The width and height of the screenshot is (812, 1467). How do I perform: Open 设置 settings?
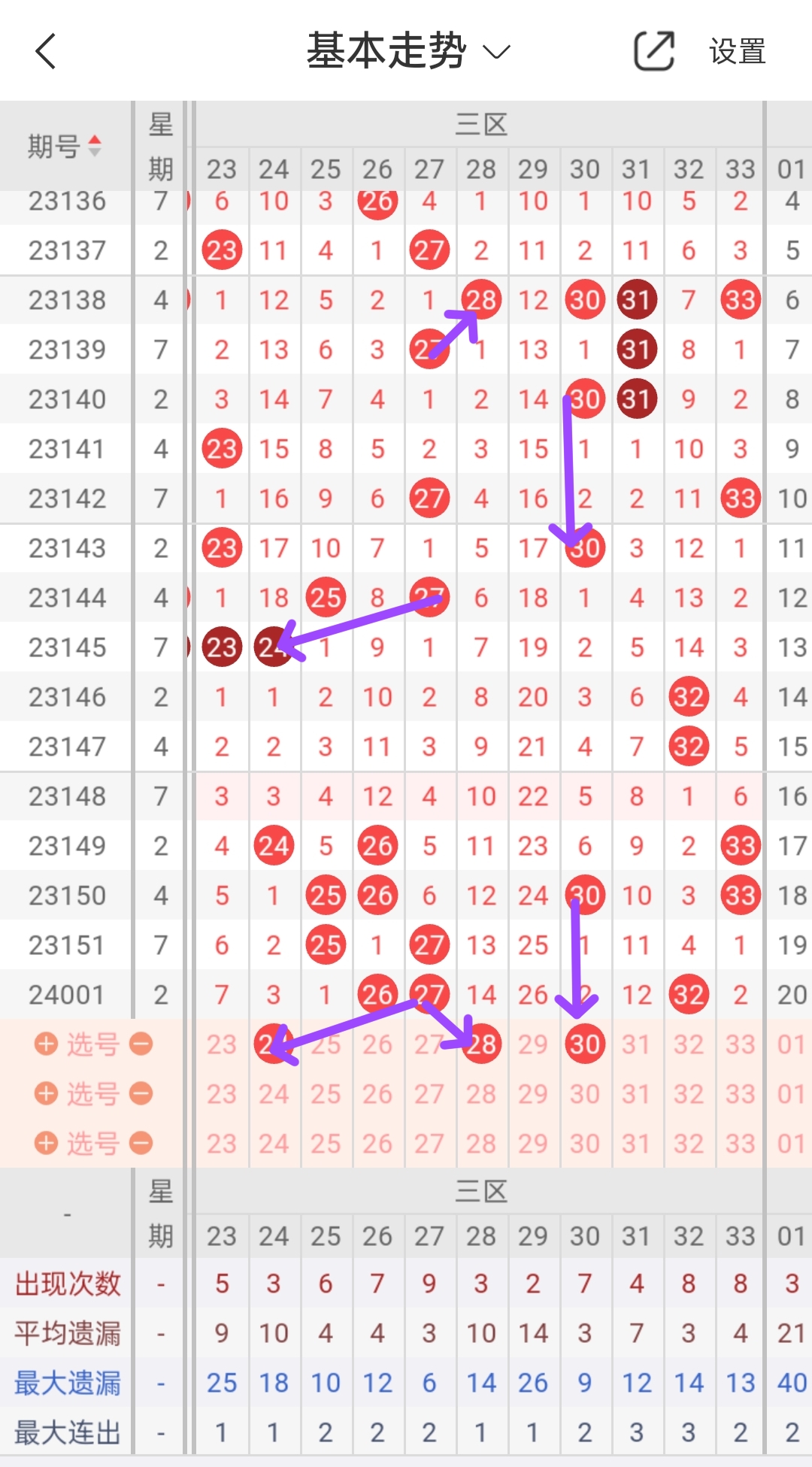[x=737, y=52]
